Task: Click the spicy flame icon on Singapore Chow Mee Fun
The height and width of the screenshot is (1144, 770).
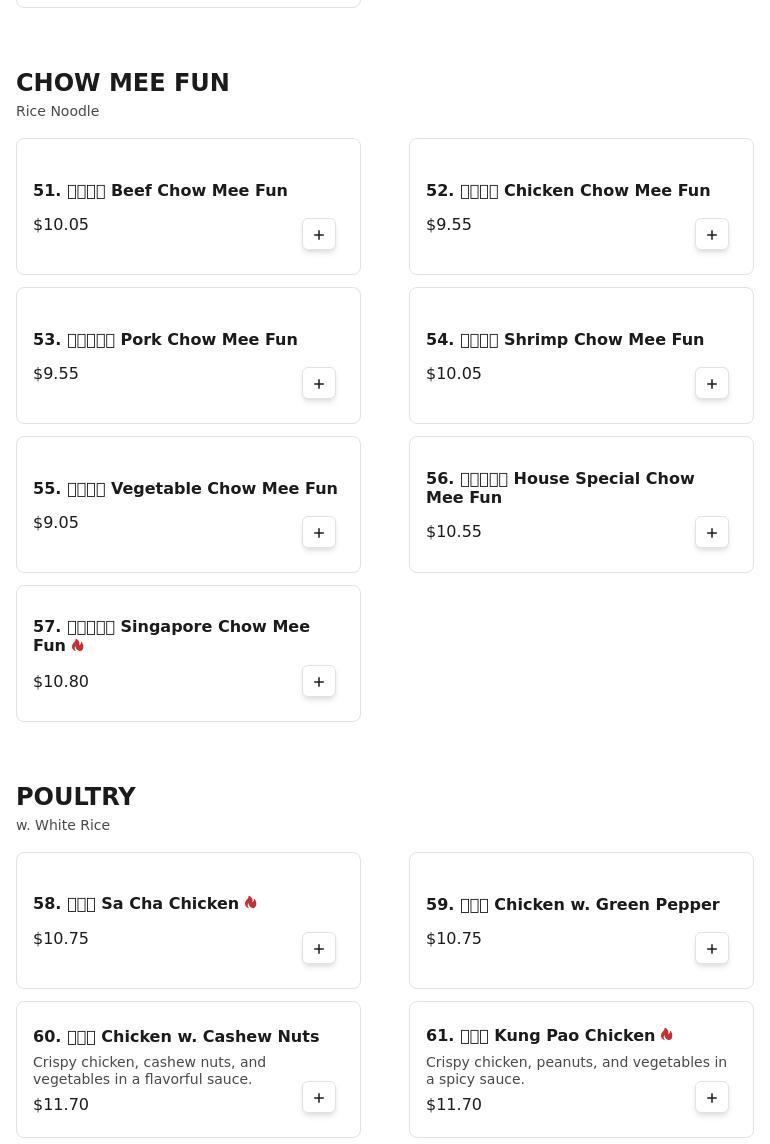Action: [x=77, y=645]
